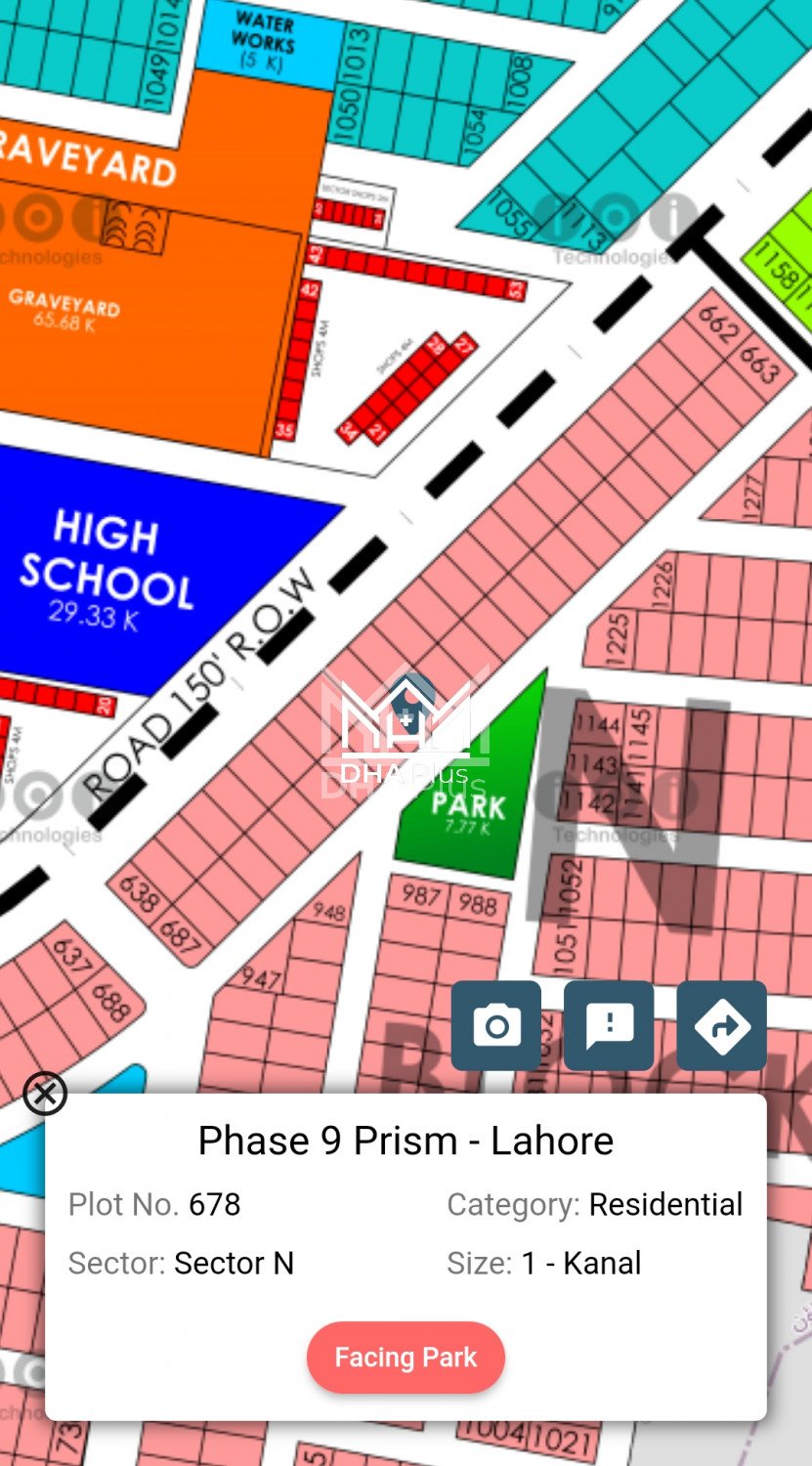Report an issue with the feedback icon
The width and height of the screenshot is (812, 1466).
click(609, 1025)
